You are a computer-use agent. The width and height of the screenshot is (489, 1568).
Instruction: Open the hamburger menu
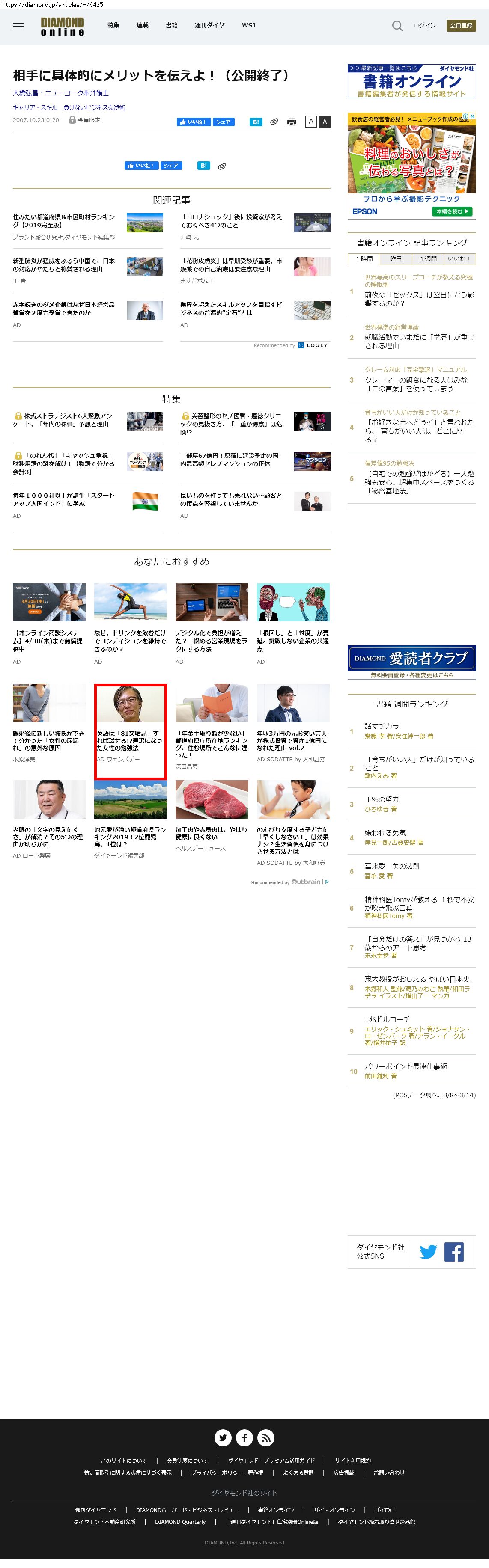18,26
